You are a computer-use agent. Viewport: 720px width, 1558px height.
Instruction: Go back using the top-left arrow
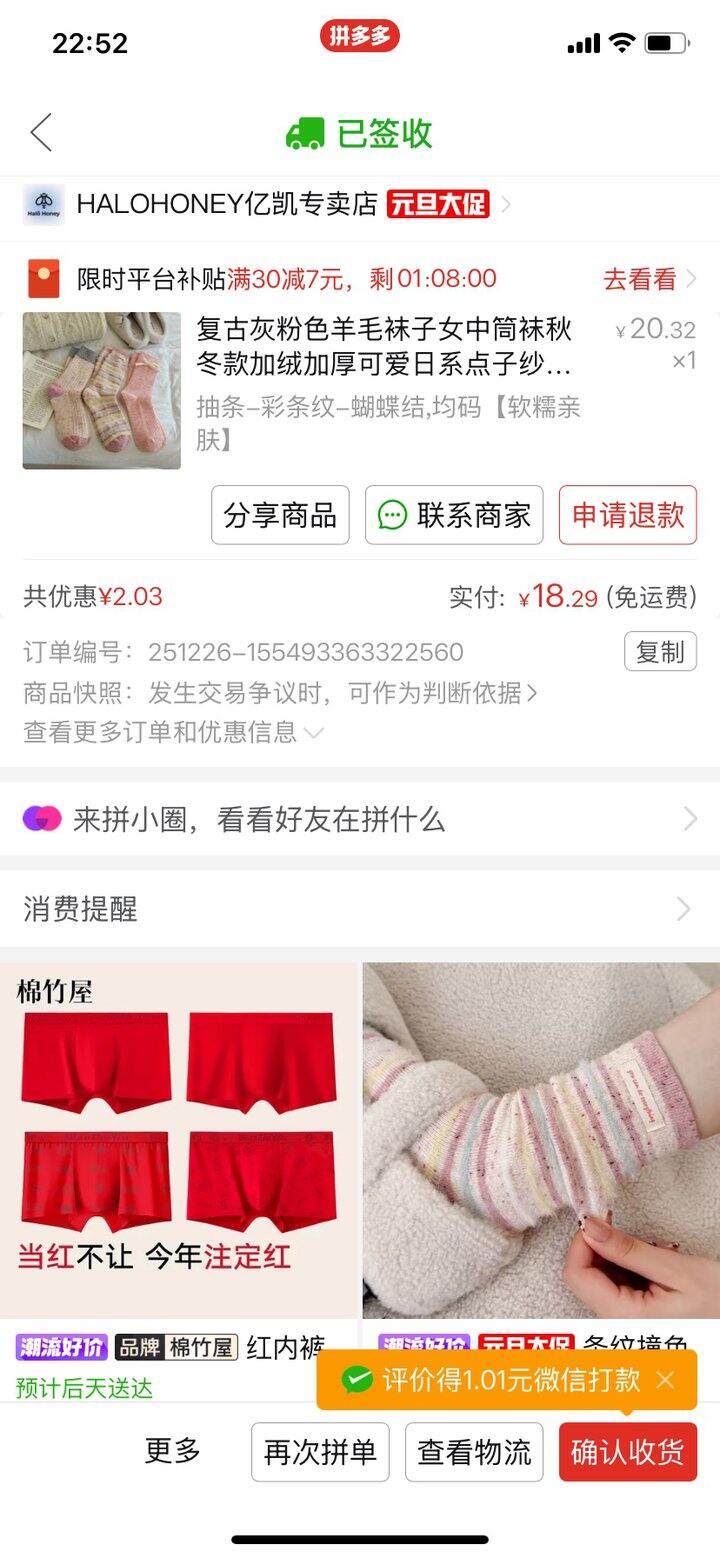coord(41,133)
